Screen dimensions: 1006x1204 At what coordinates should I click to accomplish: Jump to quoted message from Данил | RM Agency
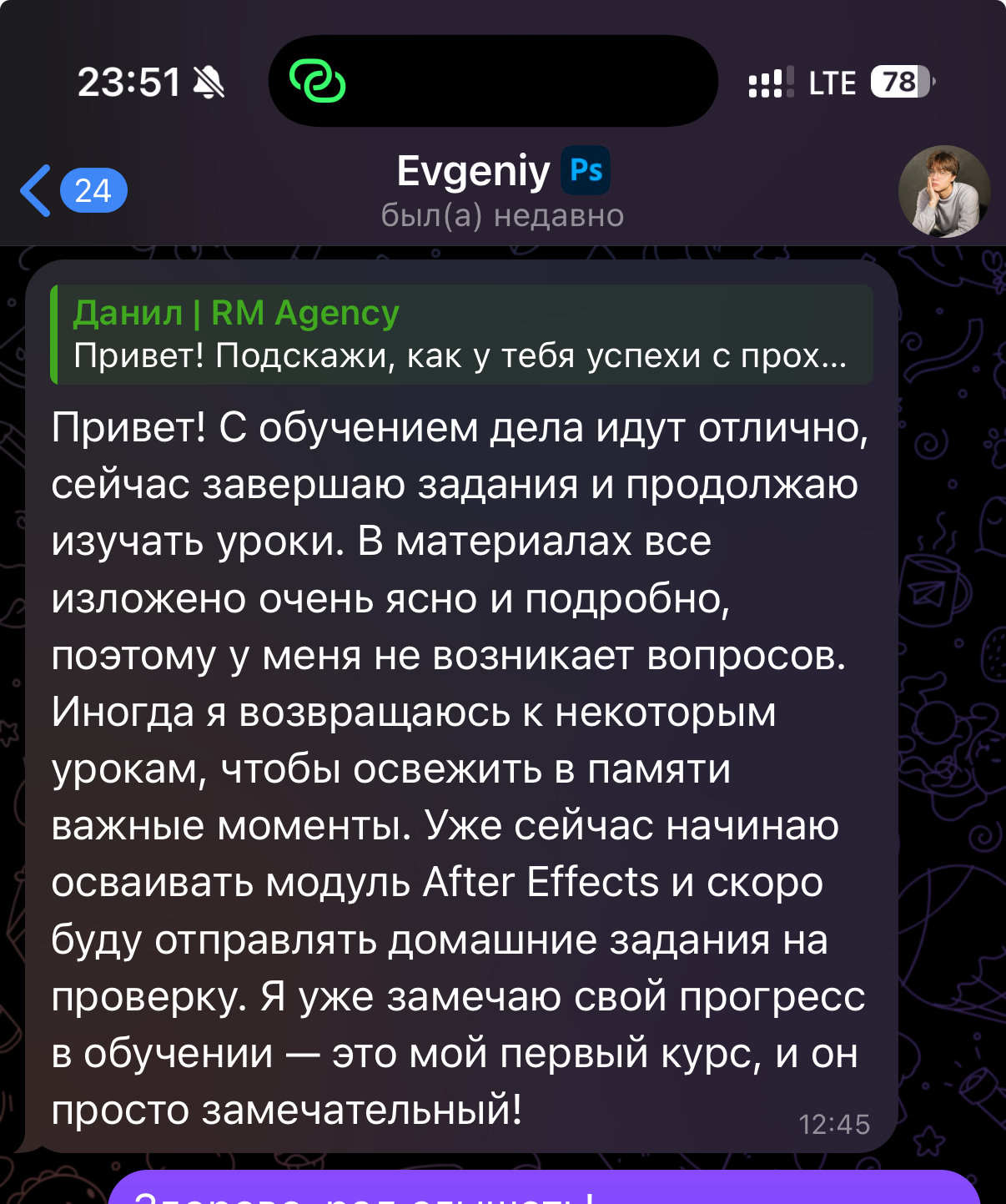click(x=461, y=335)
